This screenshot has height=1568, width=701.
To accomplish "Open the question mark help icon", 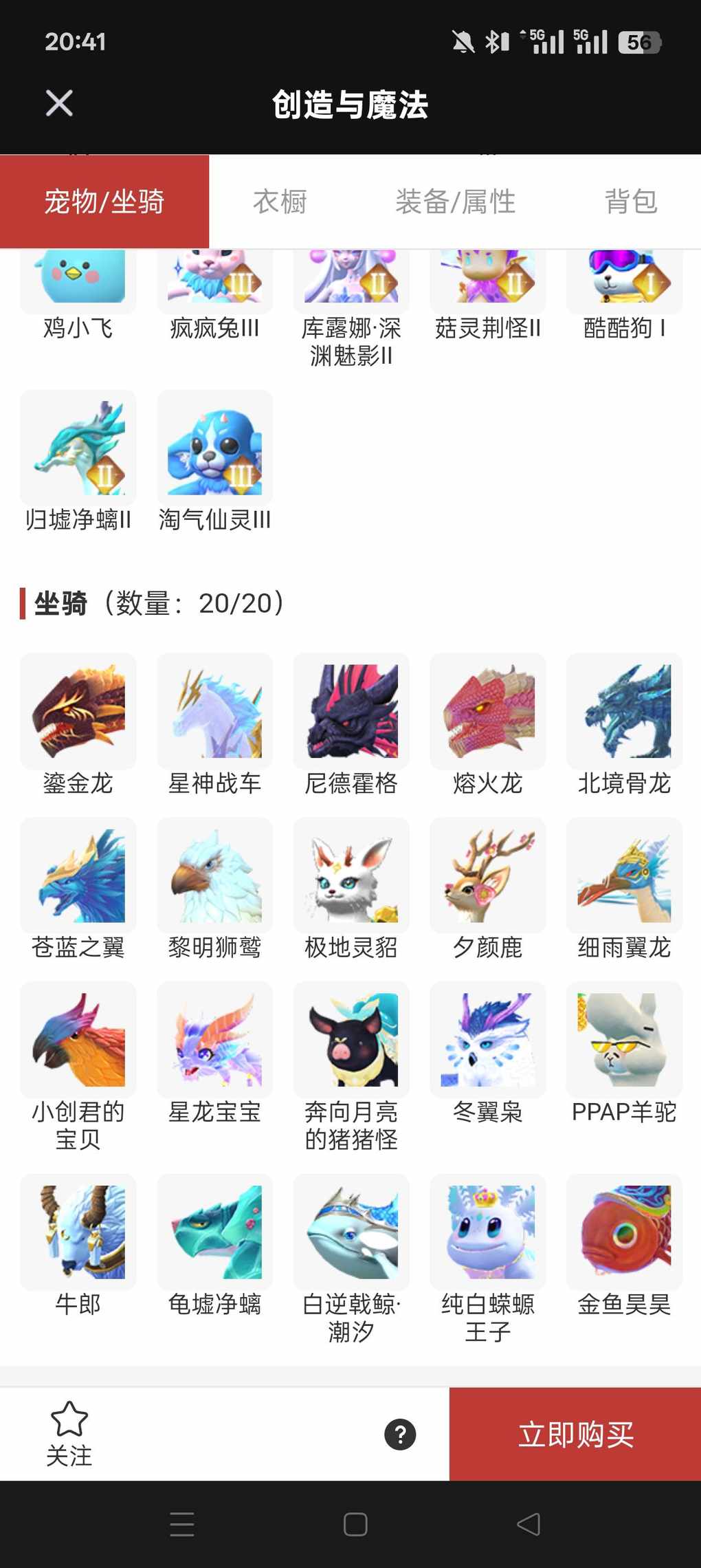I will tap(400, 1435).
